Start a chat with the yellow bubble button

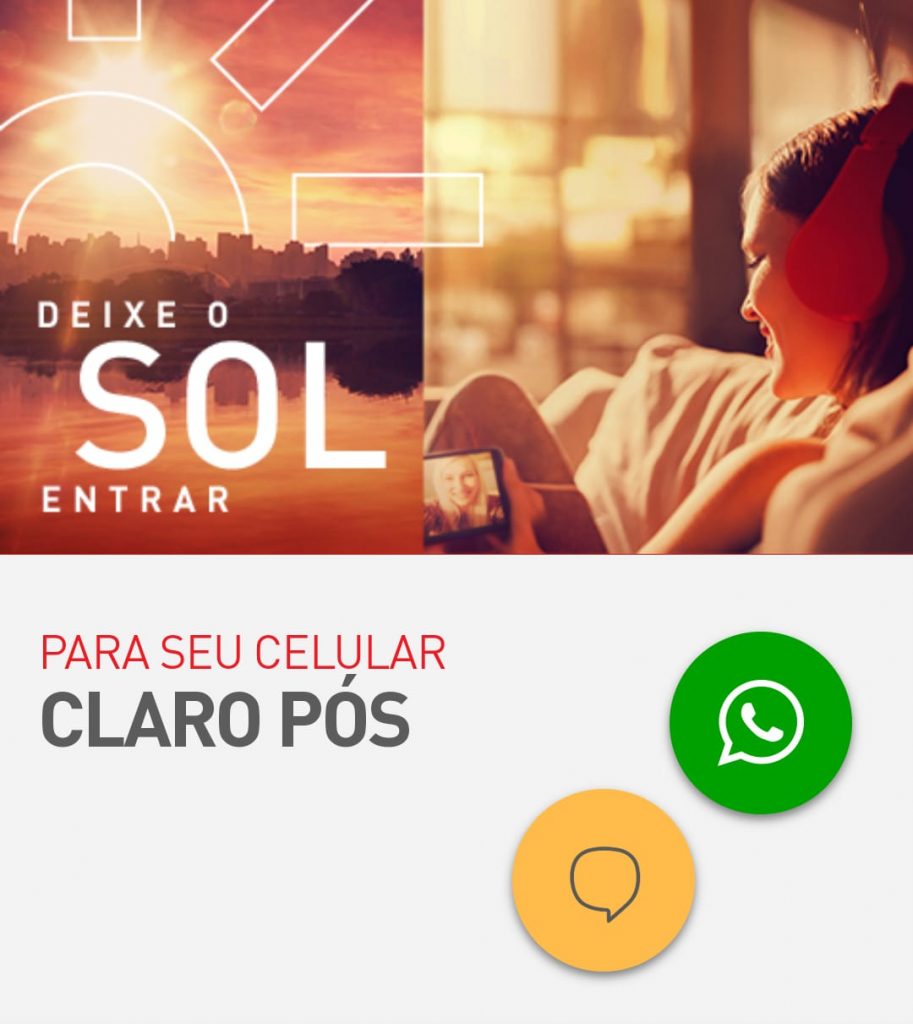point(603,880)
